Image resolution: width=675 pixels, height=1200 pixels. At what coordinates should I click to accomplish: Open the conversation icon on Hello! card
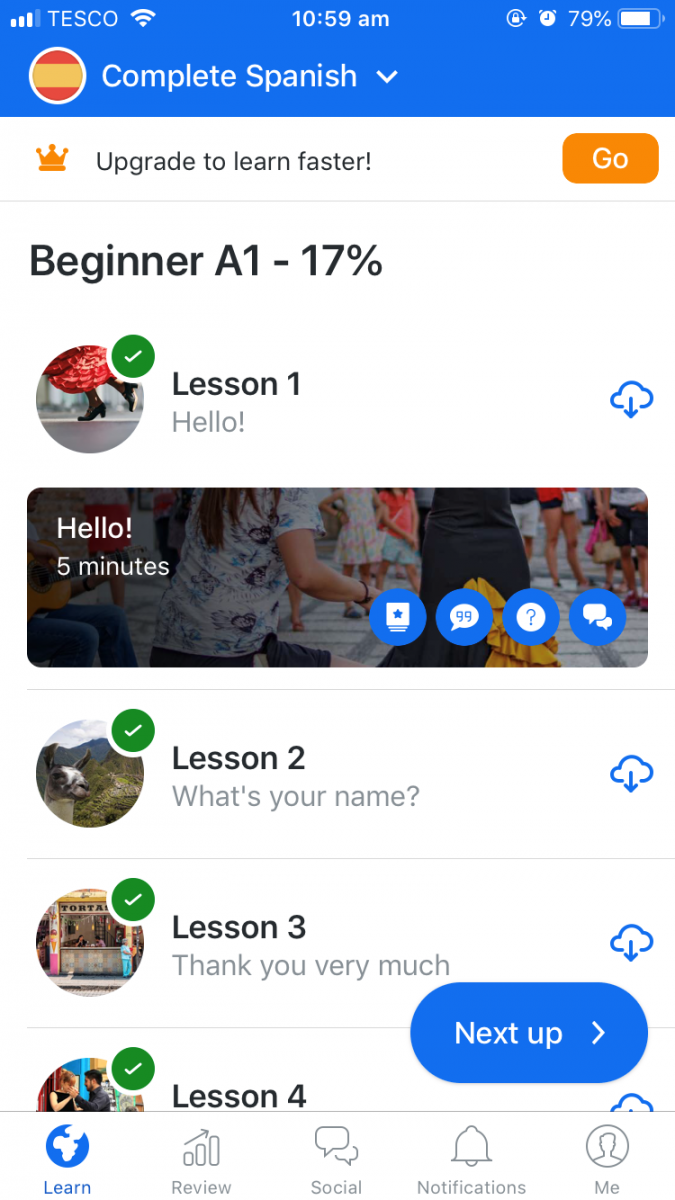coord(598,617)
